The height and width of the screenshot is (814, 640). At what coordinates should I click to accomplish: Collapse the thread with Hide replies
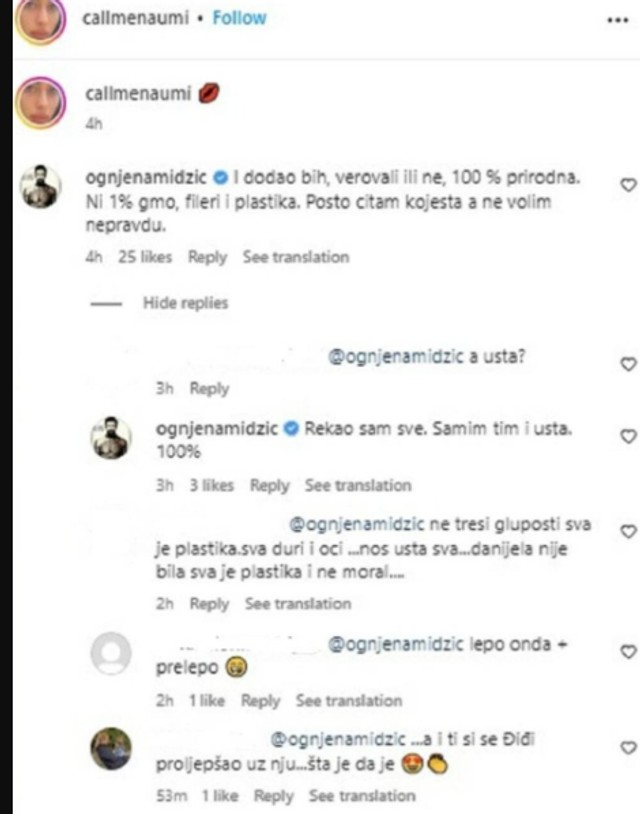click(185, 302)
